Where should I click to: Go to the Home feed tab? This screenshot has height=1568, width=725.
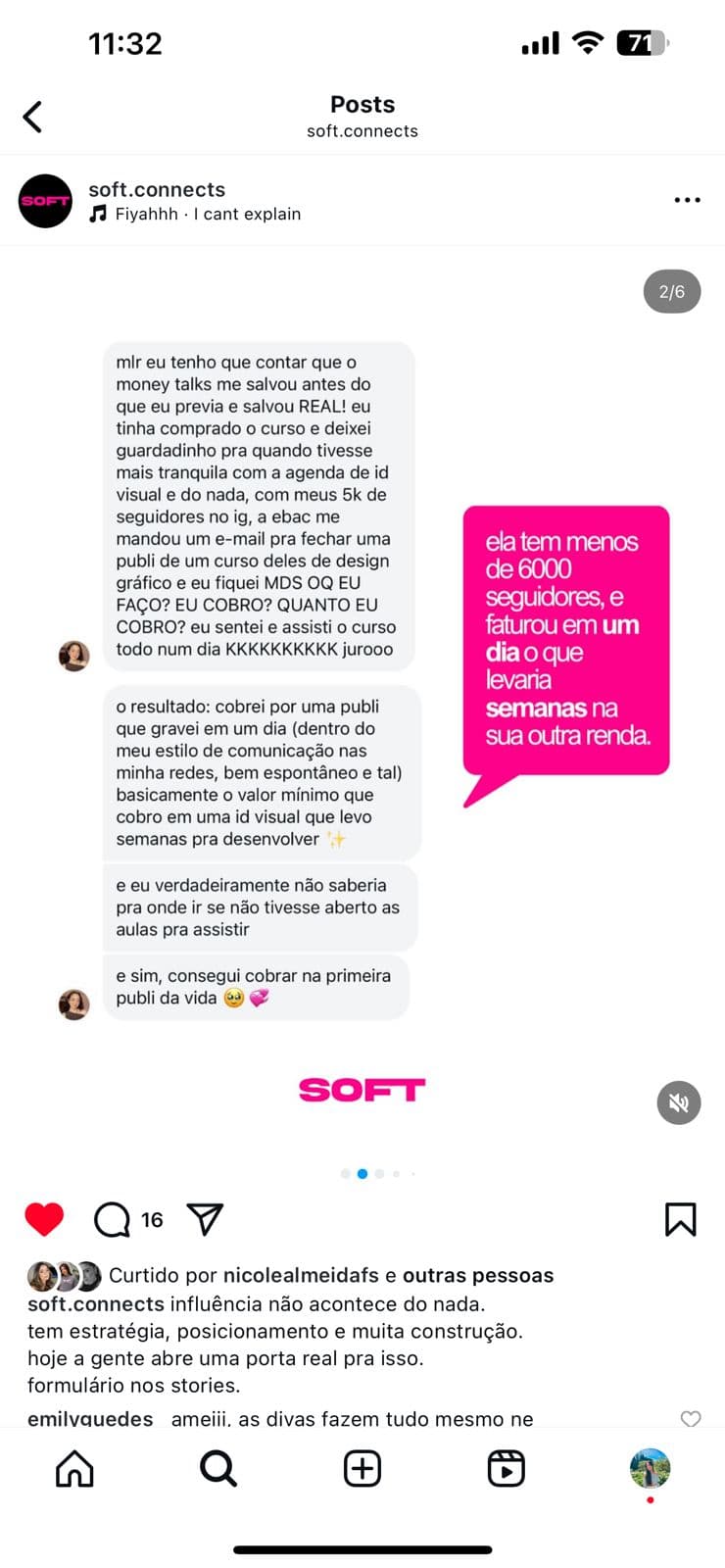click(74, 1468)
